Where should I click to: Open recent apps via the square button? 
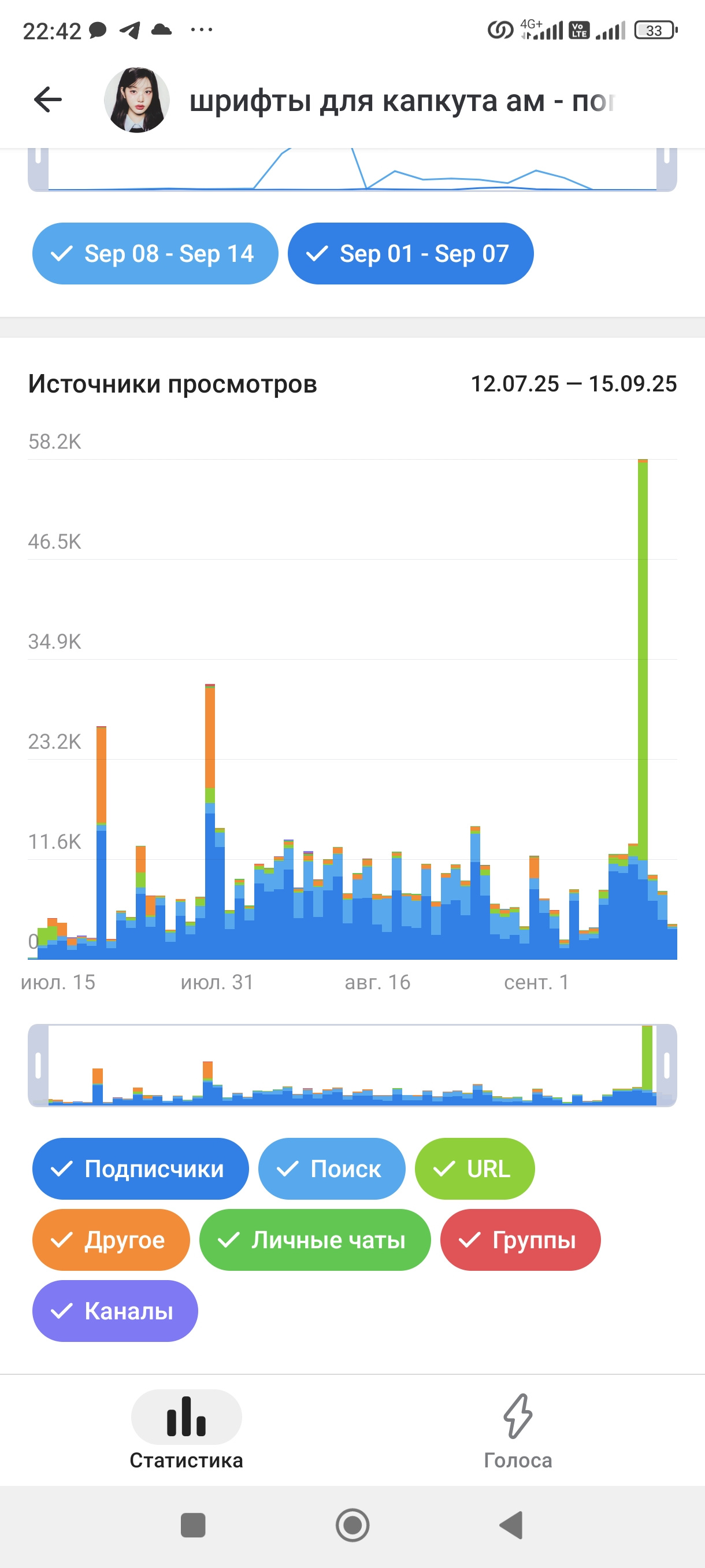tap(194, 1525)
